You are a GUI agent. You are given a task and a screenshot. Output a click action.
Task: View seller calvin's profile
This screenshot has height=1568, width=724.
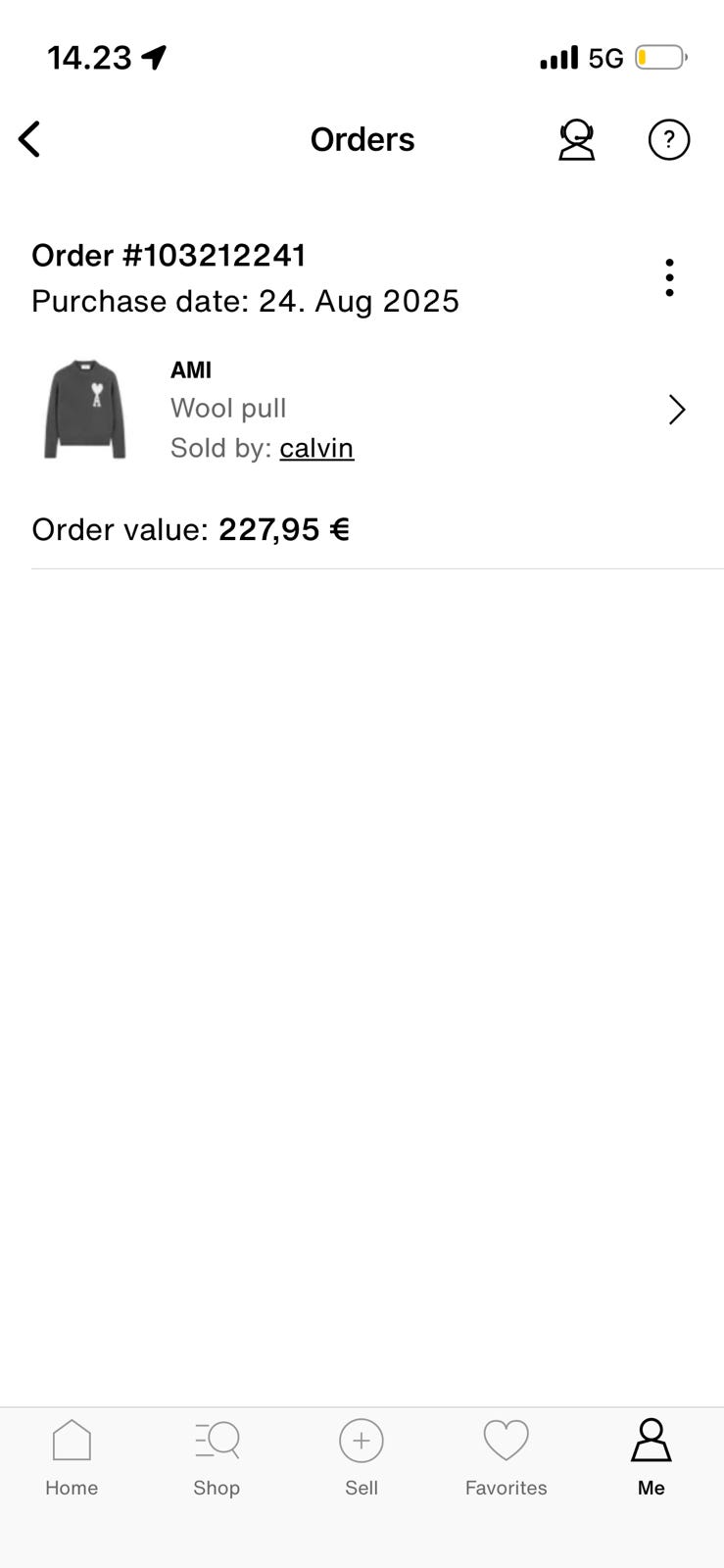point(316,448)
